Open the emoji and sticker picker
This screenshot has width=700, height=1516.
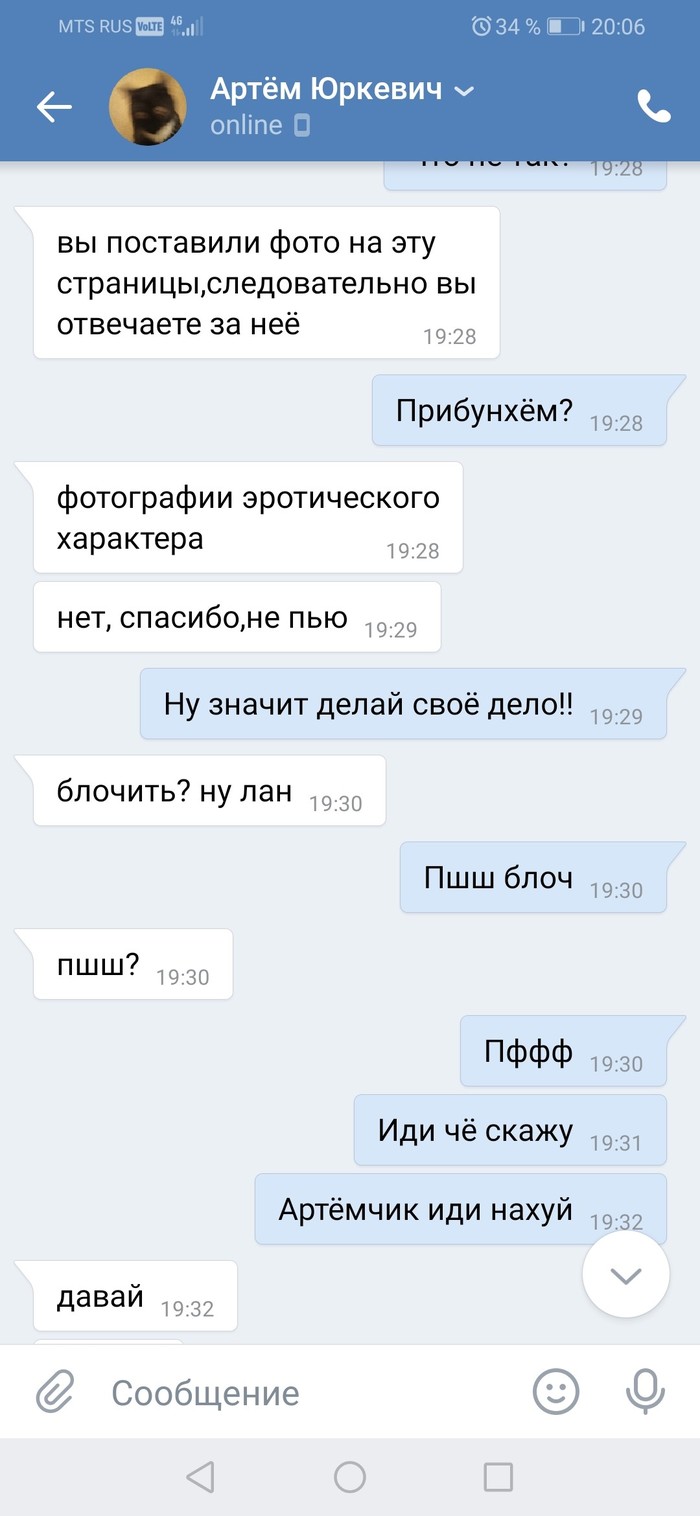click(x=556, y=1391)
